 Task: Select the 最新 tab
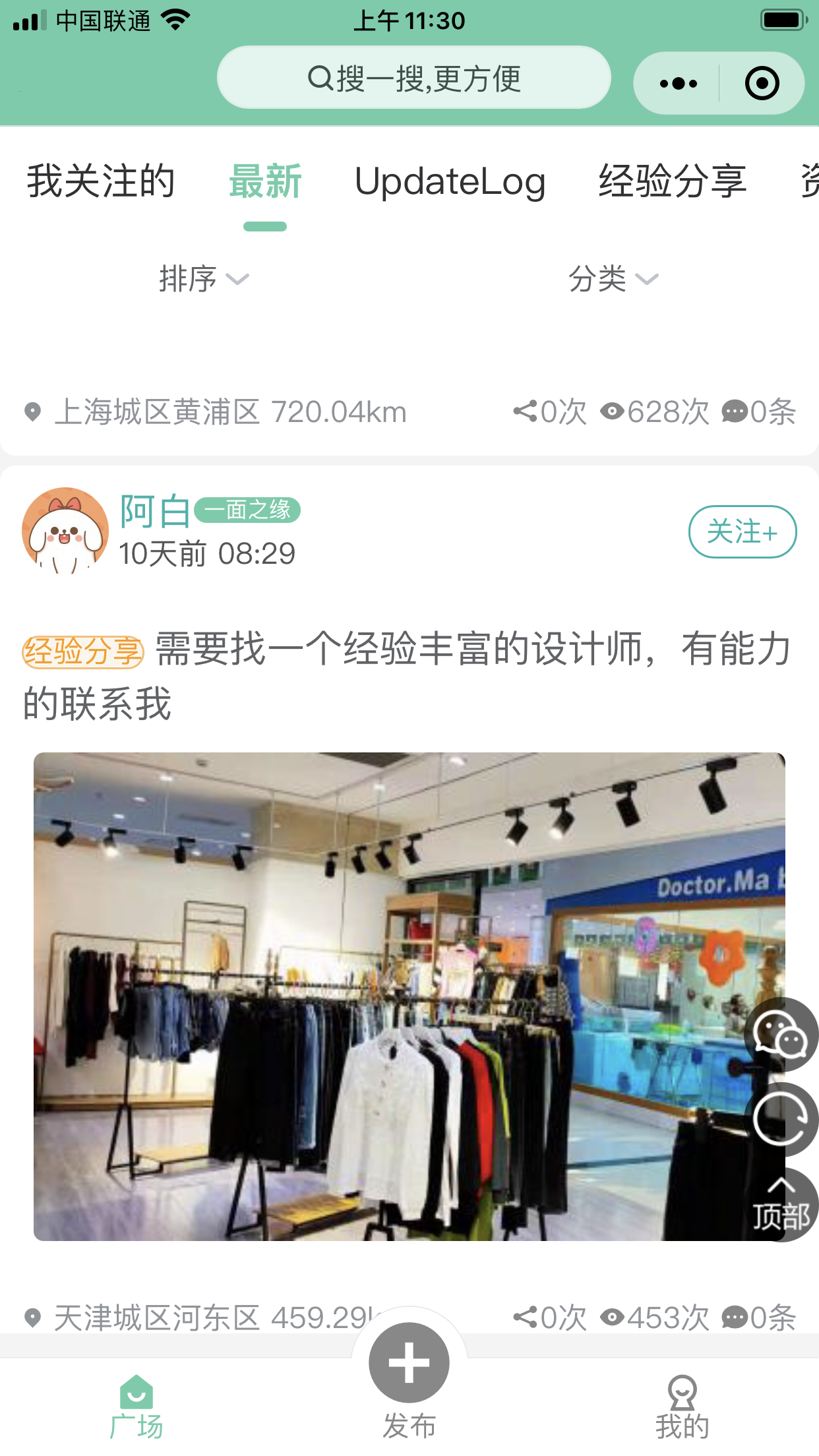265,181
